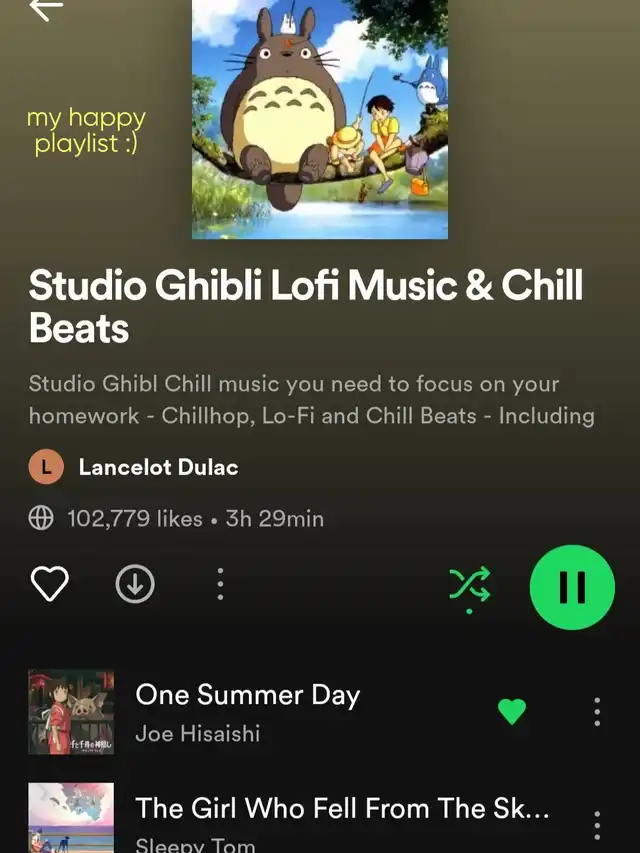This screenshot has width=640, height=853.
Task: Pause playback with the green button
Action: pos(572,587)
